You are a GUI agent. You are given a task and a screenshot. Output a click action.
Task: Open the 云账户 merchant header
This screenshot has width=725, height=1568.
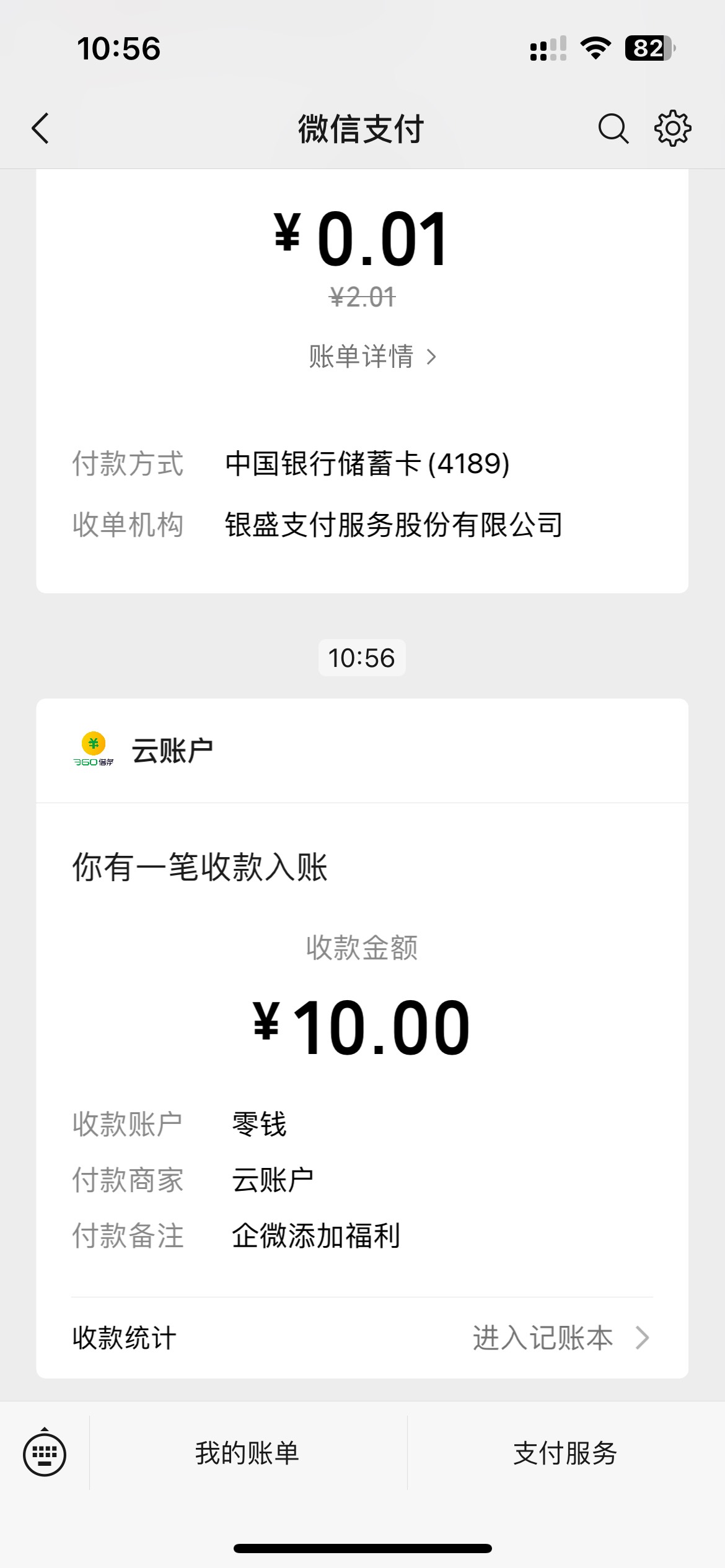362,751
